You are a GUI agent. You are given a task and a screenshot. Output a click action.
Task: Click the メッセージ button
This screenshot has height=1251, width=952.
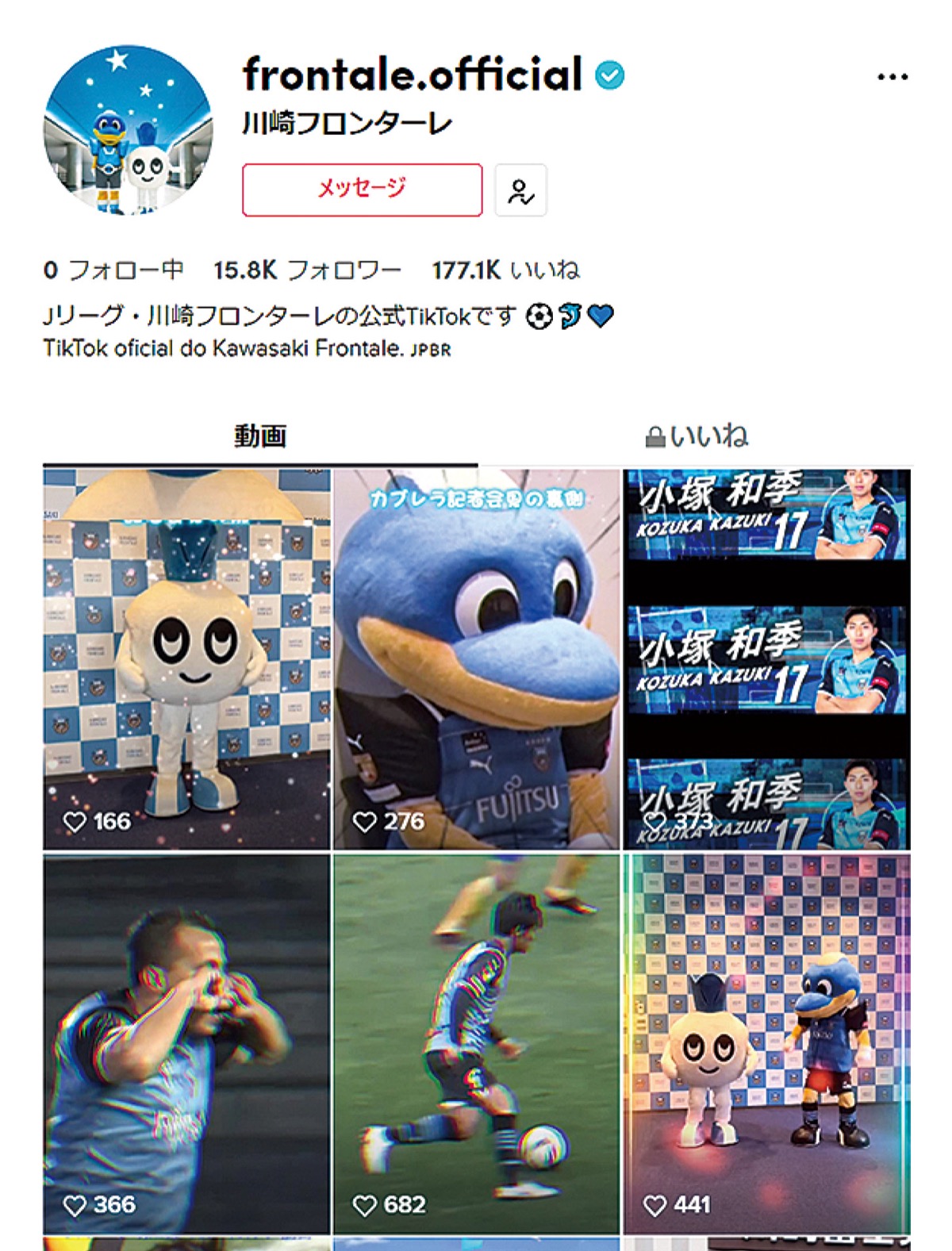tap(362, 188)
